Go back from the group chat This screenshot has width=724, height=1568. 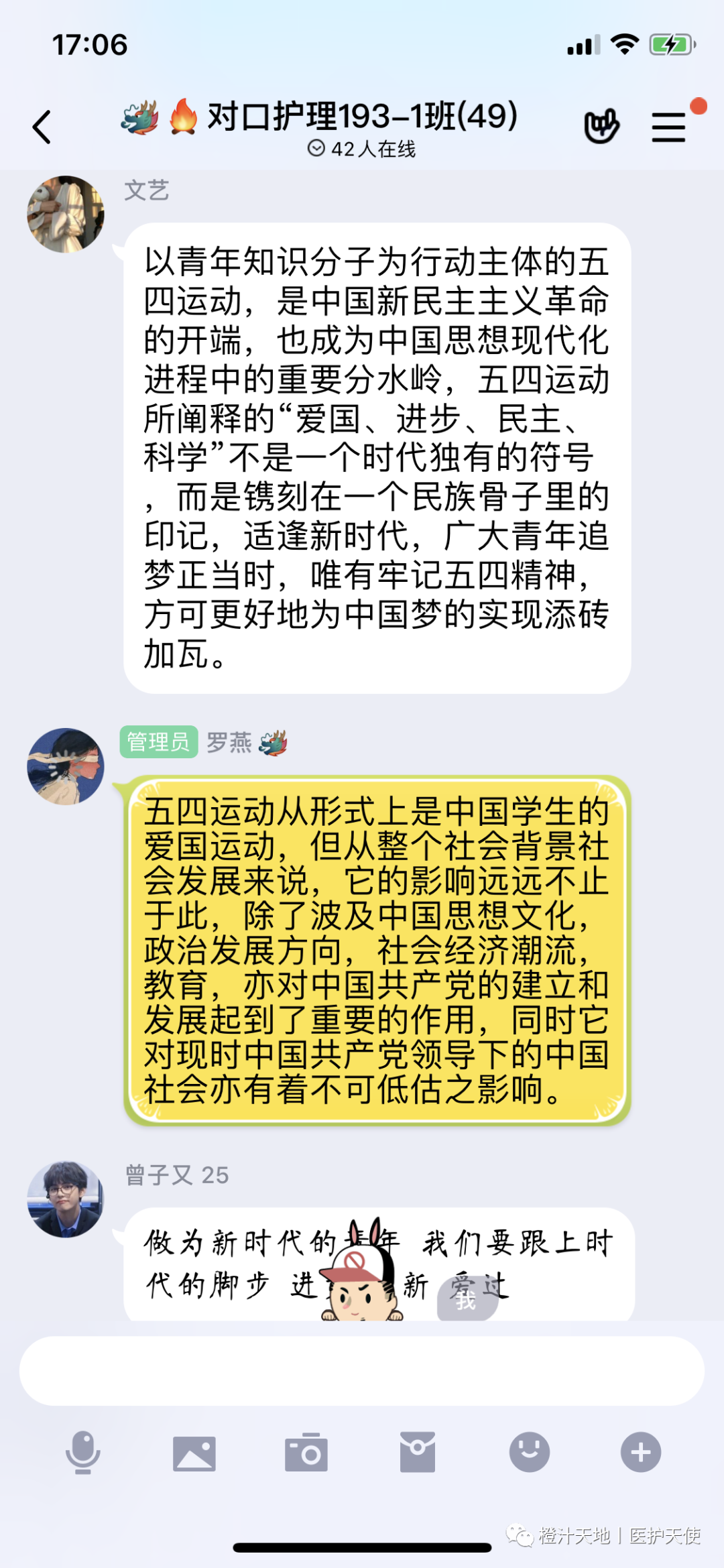[42, 127]
